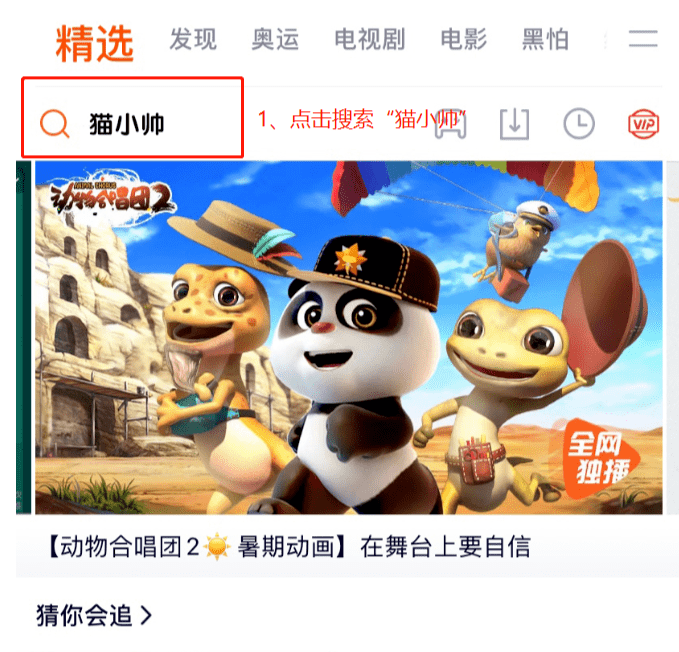Select the 电影 tab

click(463, 40)
